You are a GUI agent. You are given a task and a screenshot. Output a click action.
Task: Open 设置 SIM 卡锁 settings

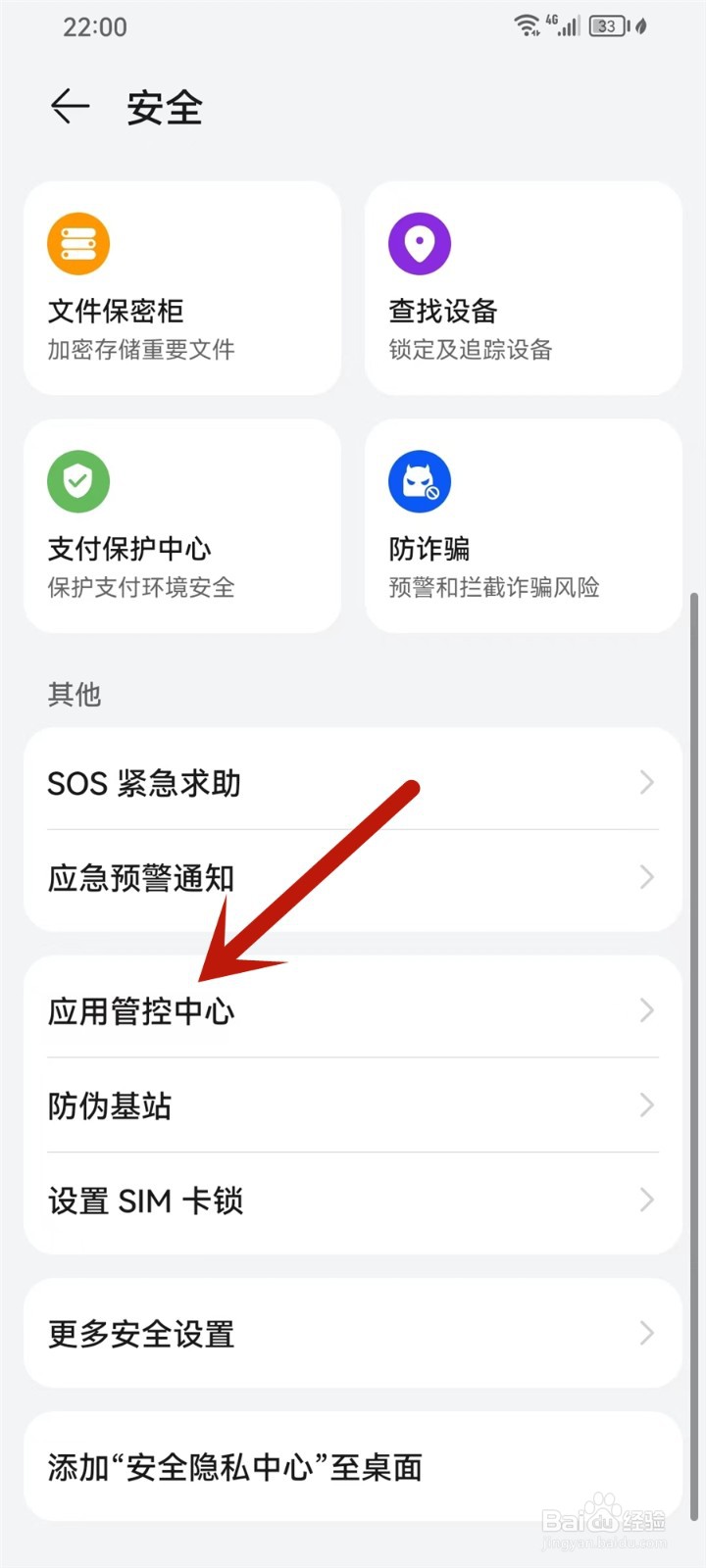646,1200
